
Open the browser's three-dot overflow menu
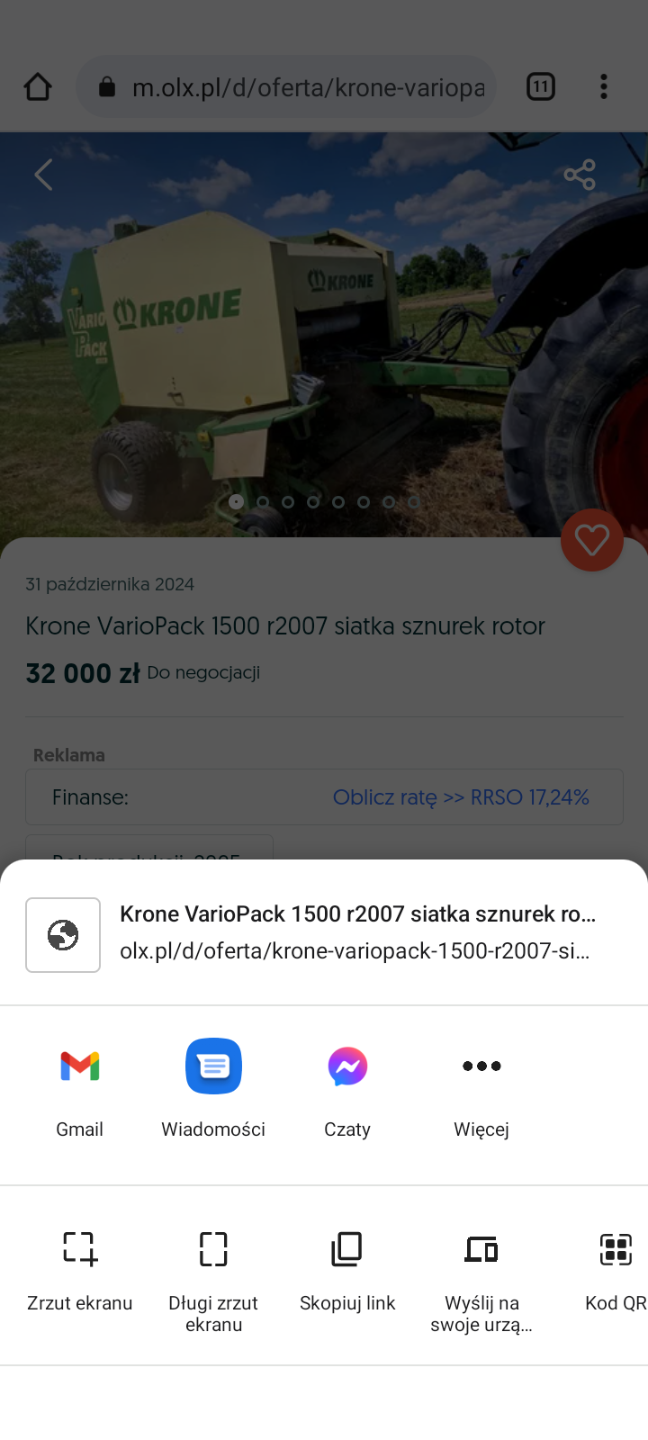(603, 88)
